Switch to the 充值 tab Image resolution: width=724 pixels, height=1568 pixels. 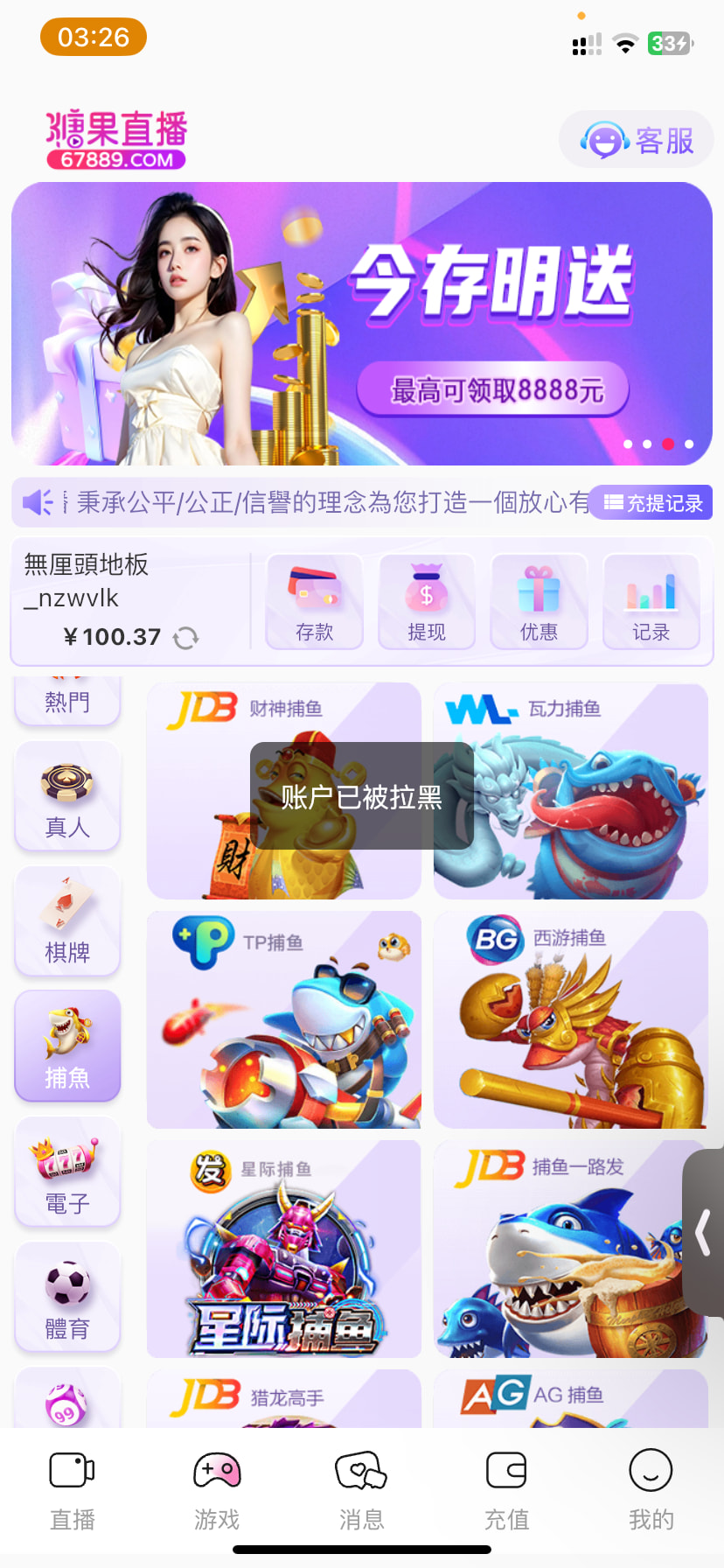click(x=506, y=1487)
